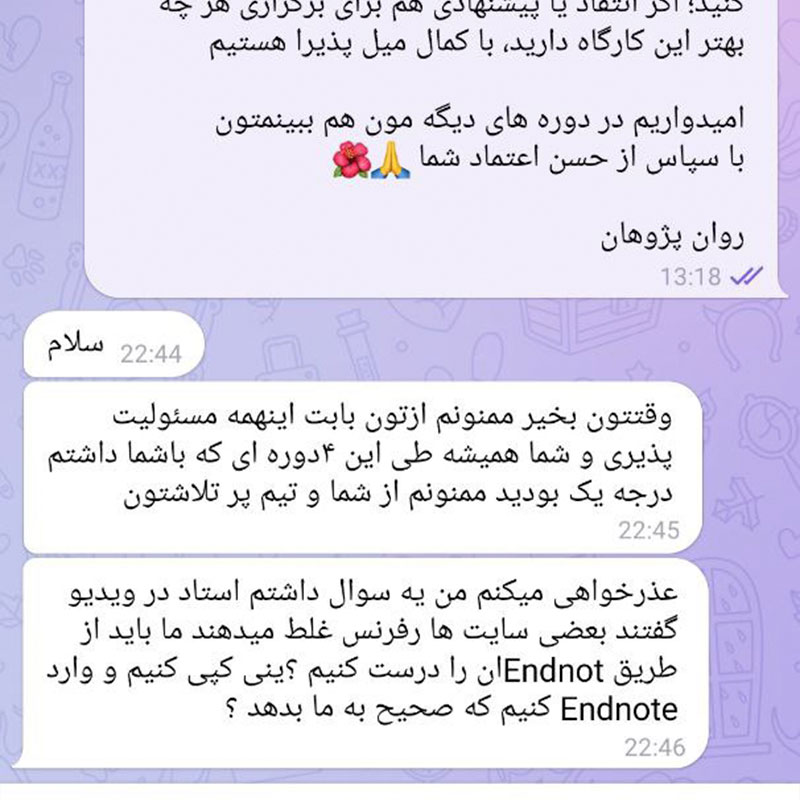Tap the "سلام" message bubble

114,344
